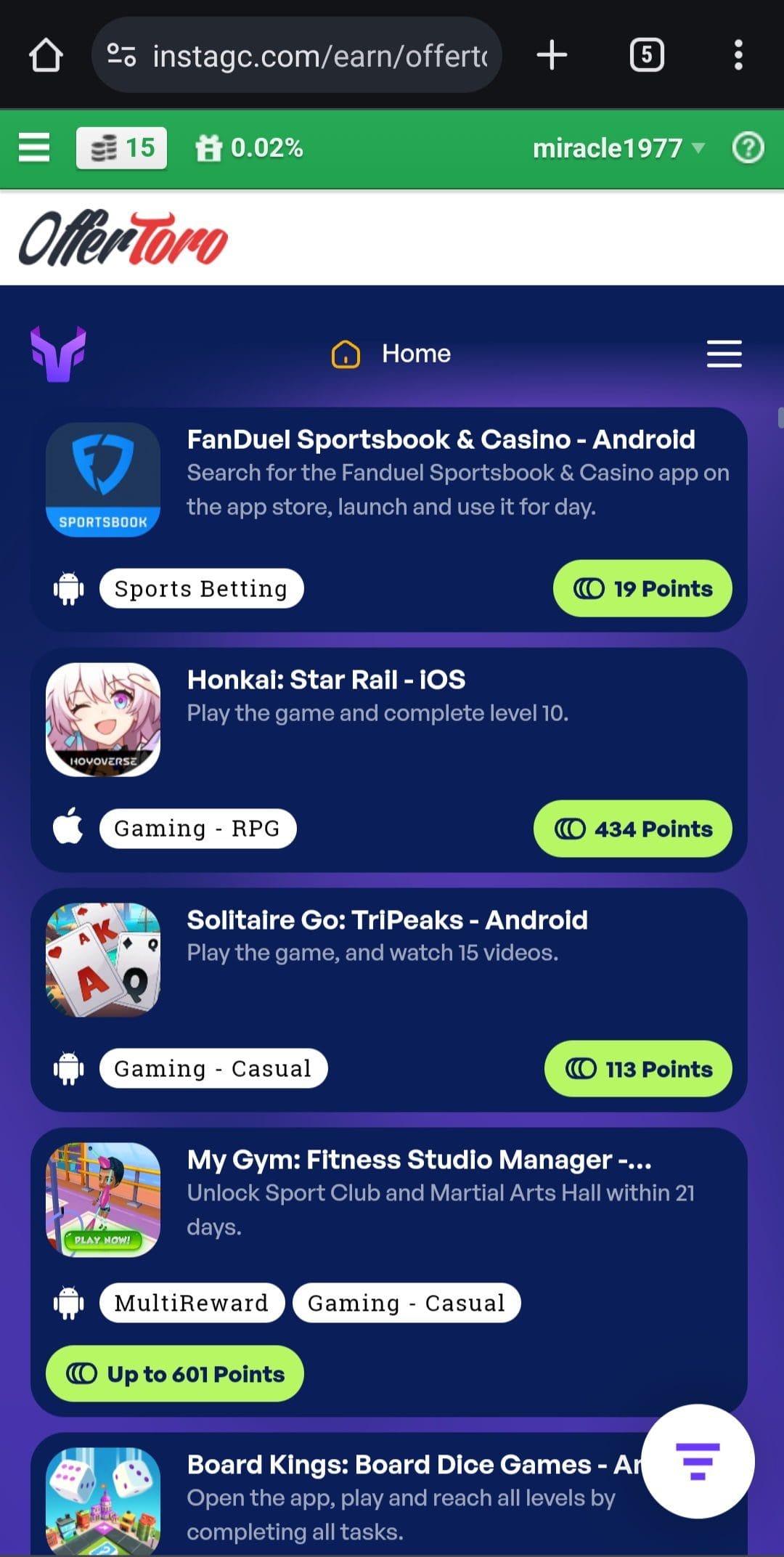784x1557 pixels.
Task: Tap the 19 Points button
Action: (642, 588)
